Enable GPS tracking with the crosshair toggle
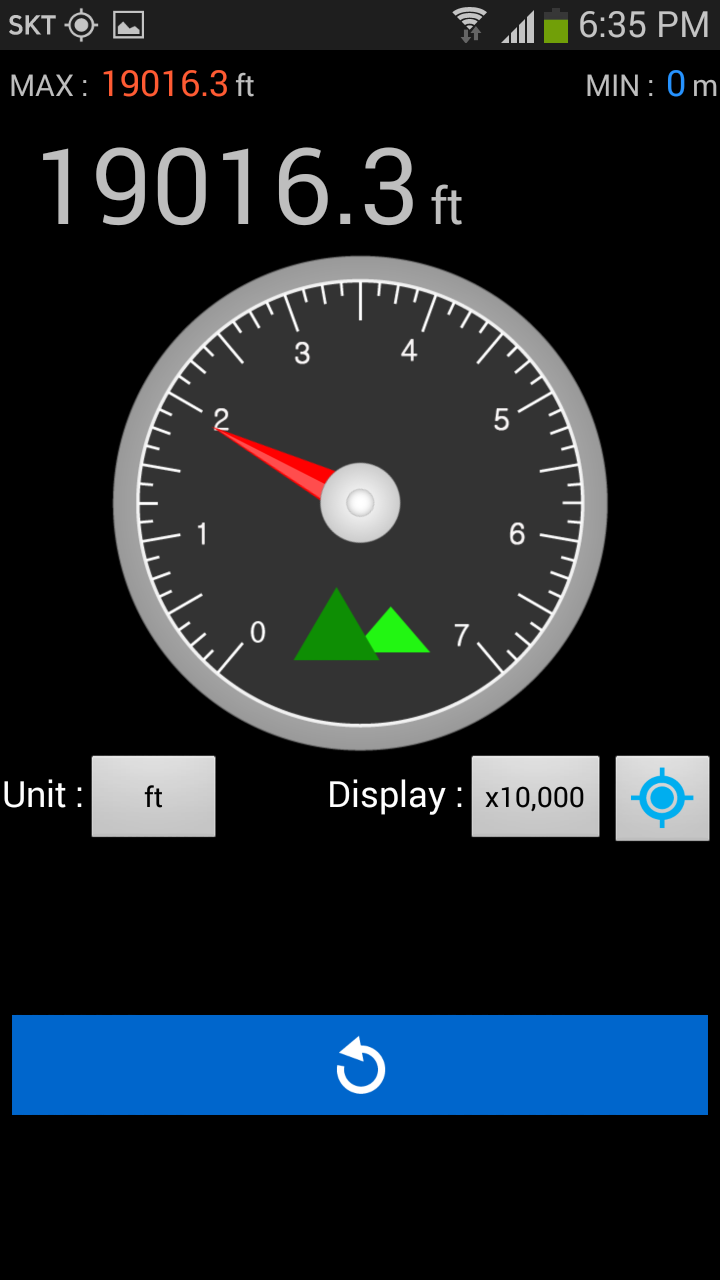The height and width of the screenshot is (1280, 720). (662, 797)
